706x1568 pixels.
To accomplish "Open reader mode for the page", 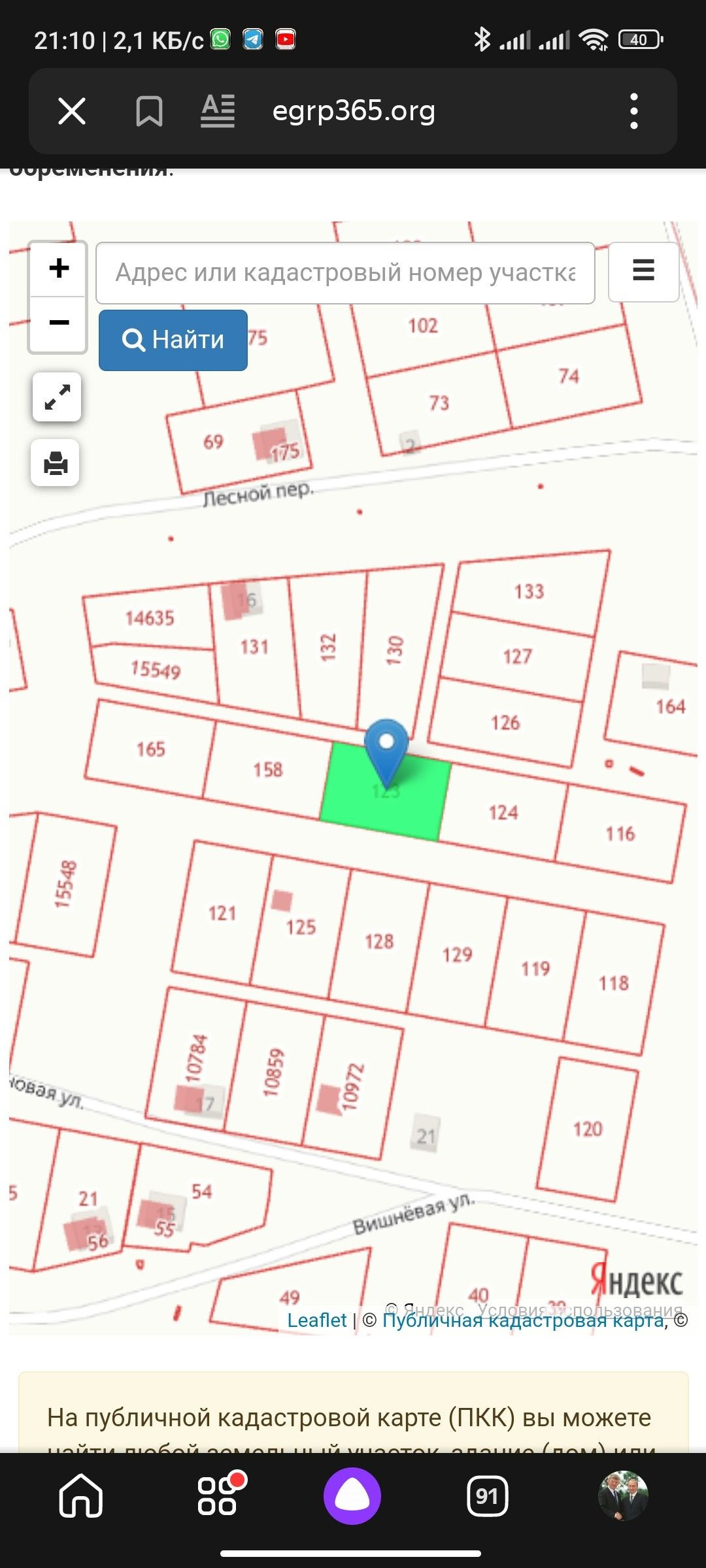I will [218, 111].
